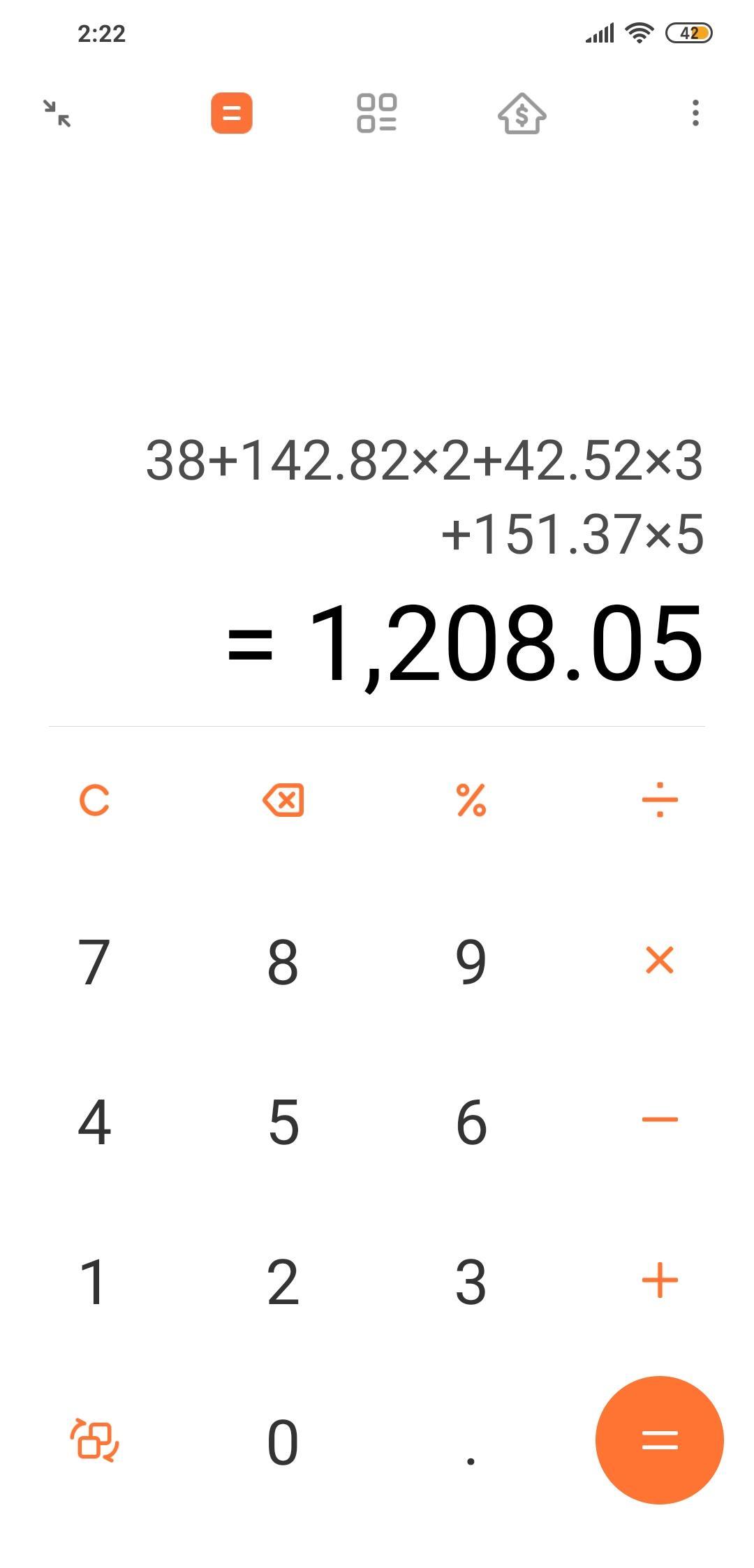Switch to the converter tools tab

tap(377, 113)
